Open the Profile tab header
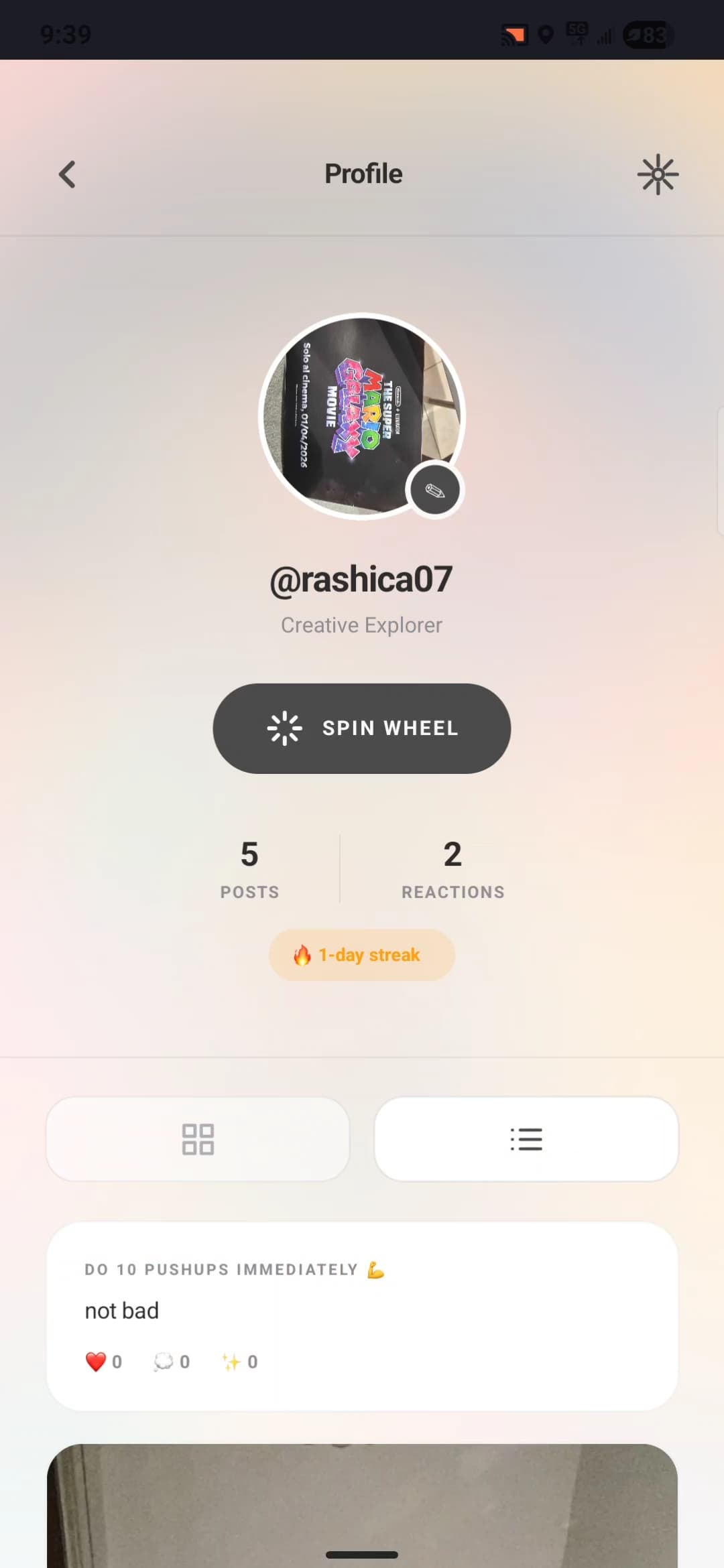The width and height of the screenshot is (724, 1568). [x=363, y=174]
